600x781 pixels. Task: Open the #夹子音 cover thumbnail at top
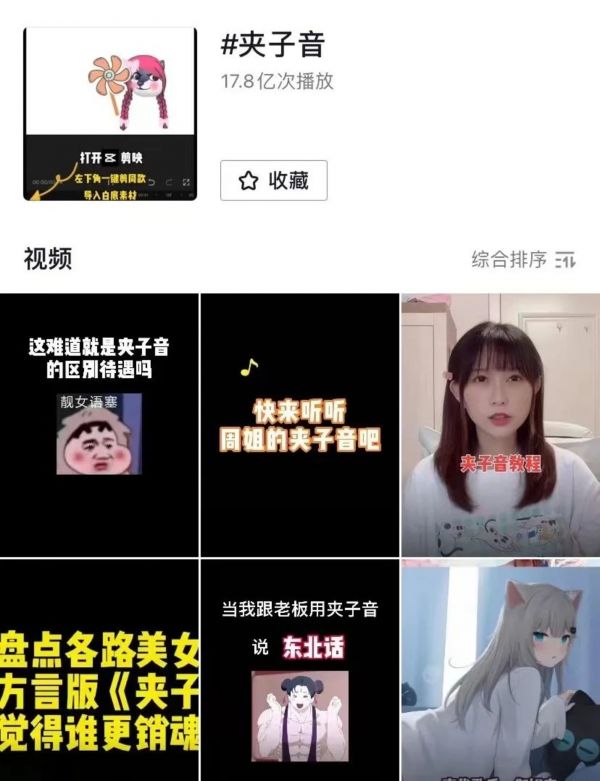(110, 114)
